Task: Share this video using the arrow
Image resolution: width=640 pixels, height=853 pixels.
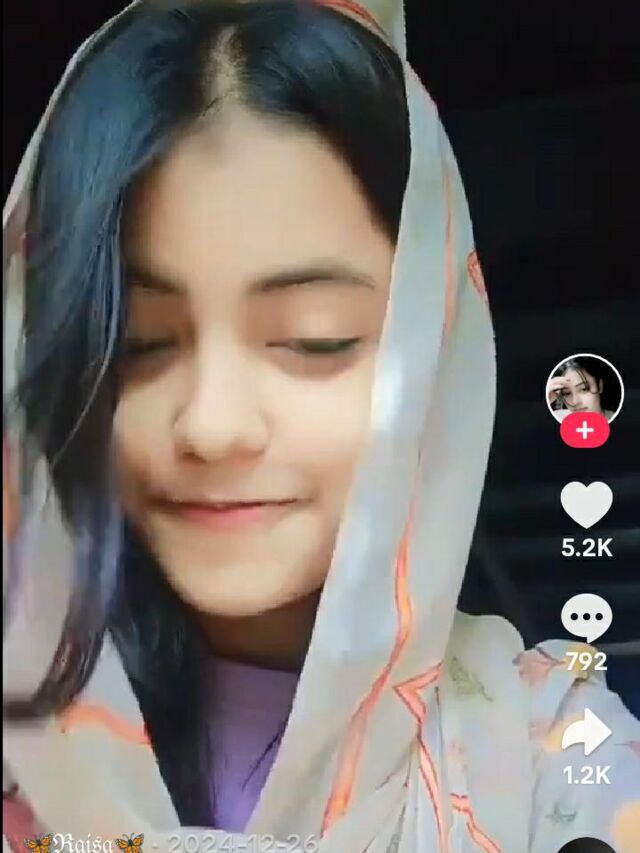Action: [586, 733]
